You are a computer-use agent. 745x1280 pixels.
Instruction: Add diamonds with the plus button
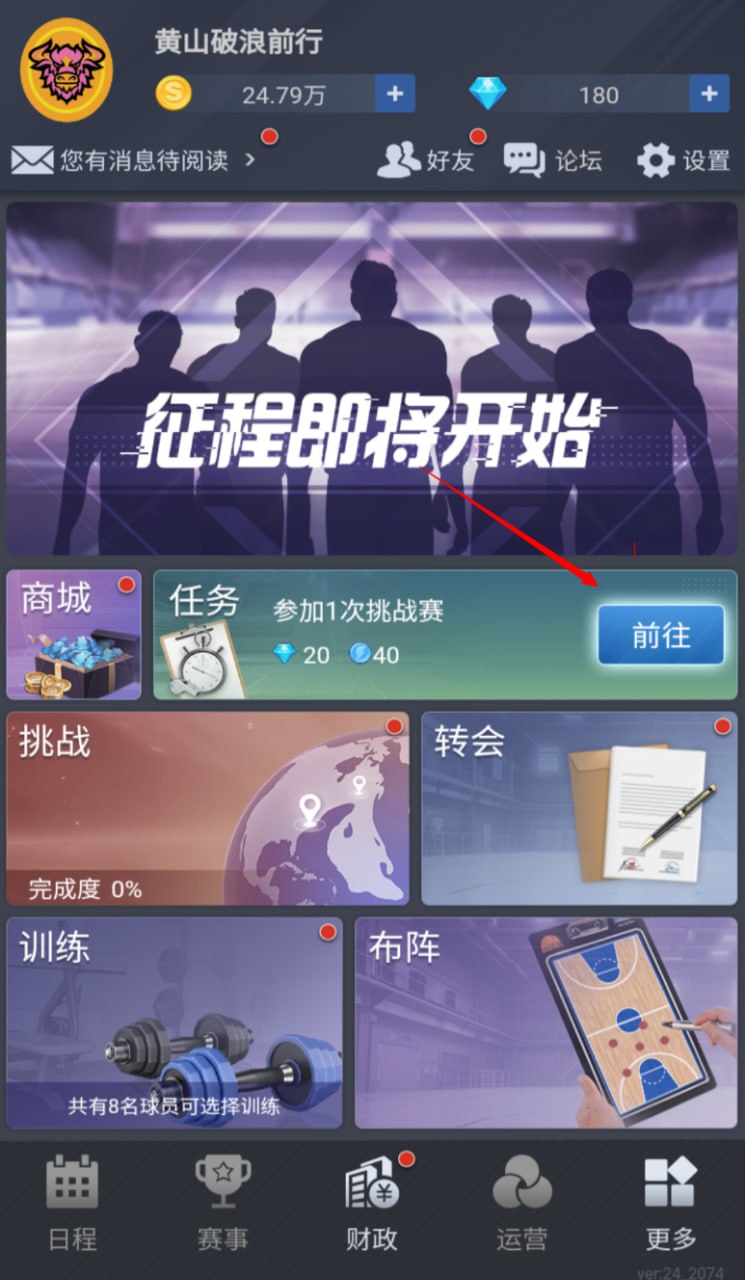pyautogui.click(x=709, y=94)
